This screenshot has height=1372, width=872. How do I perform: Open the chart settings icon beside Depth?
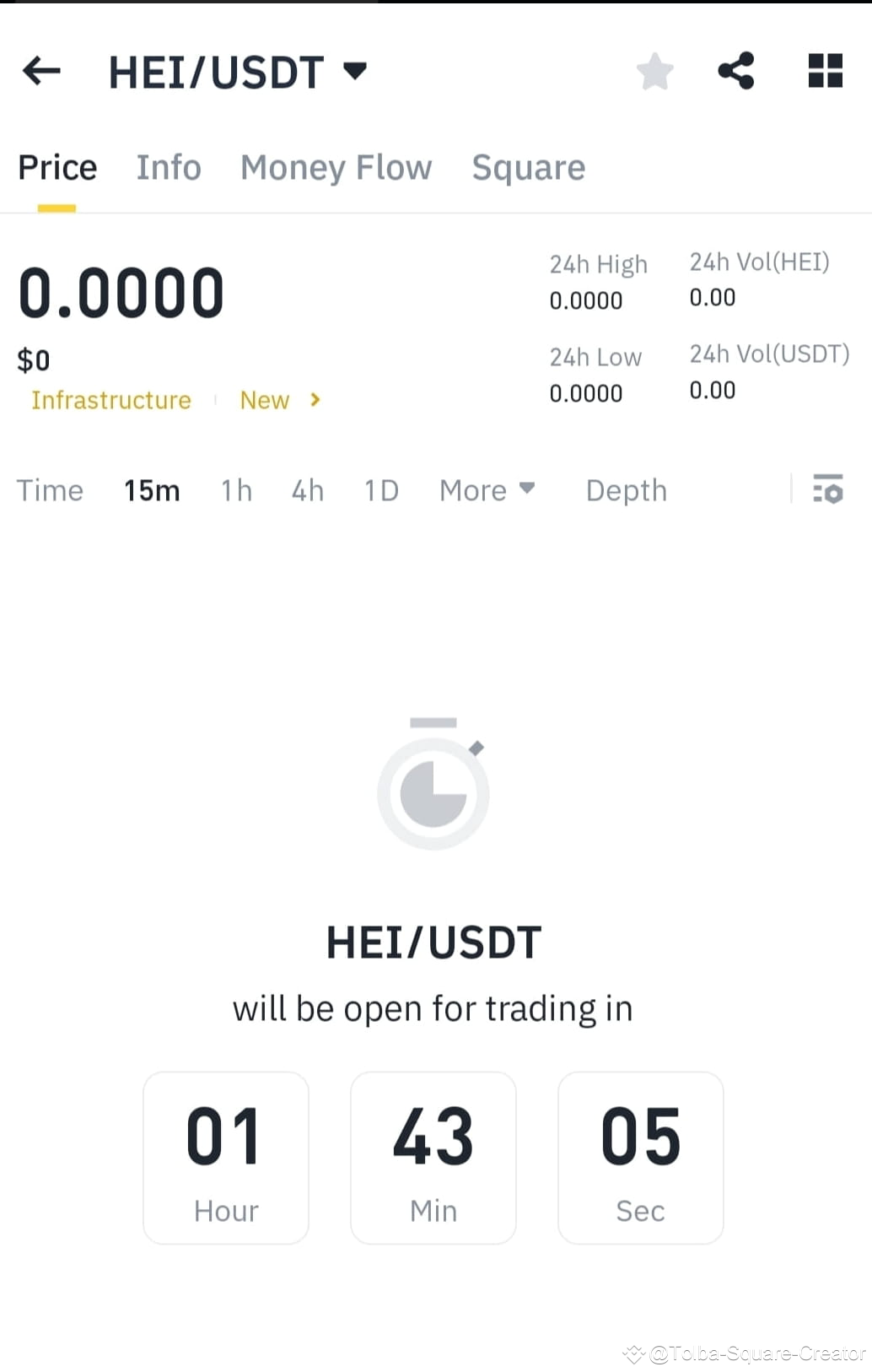point(827,490)
